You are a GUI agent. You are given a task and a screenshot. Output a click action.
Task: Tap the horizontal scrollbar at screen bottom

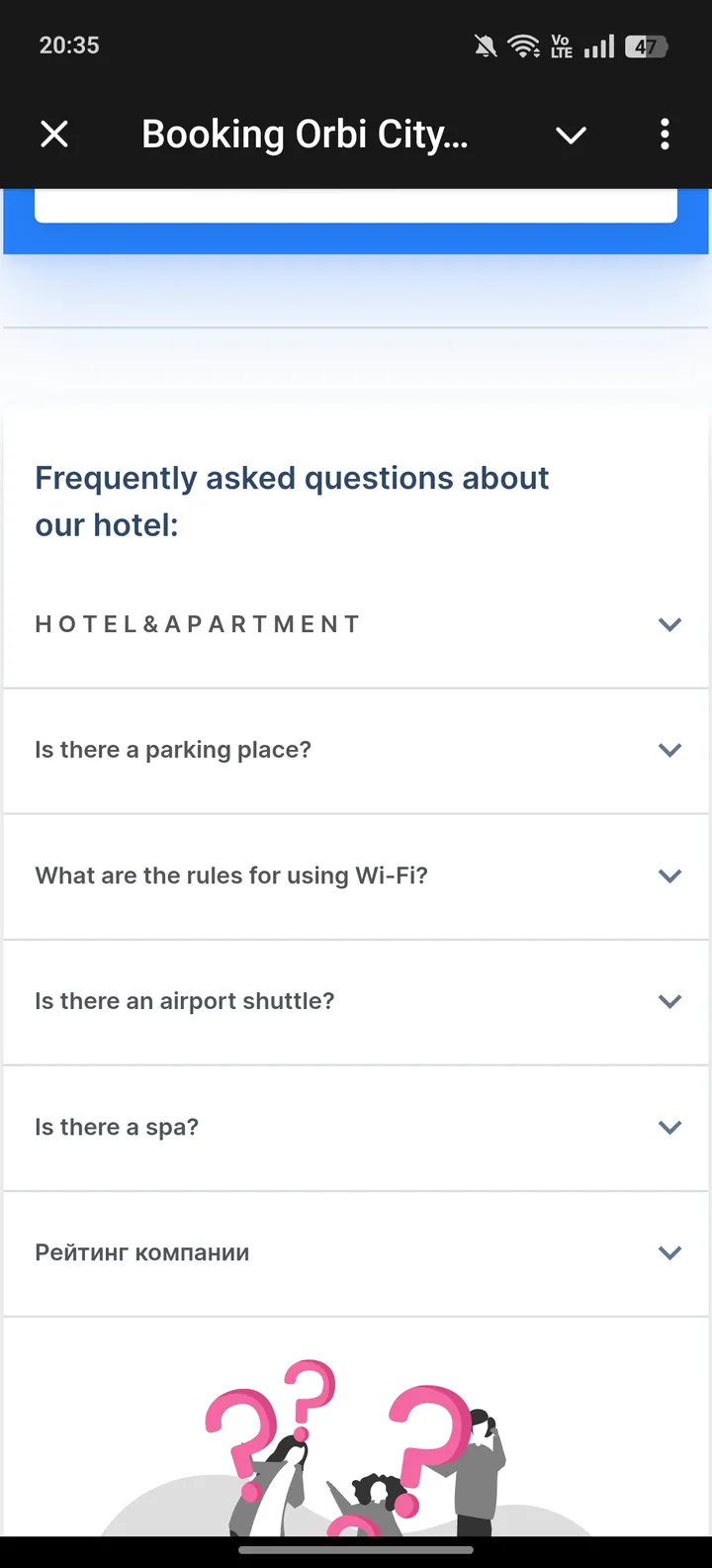[x=356, y=1551]
